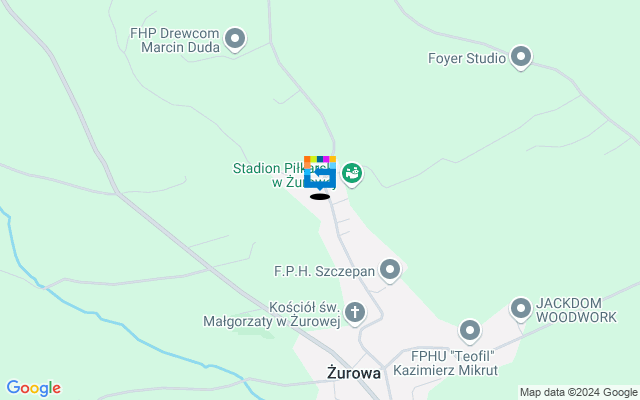Tap the FHP Drewcom Marcin Duda pin
The height and width of the screenshot is (400, 640).
(x=235, y=39)
